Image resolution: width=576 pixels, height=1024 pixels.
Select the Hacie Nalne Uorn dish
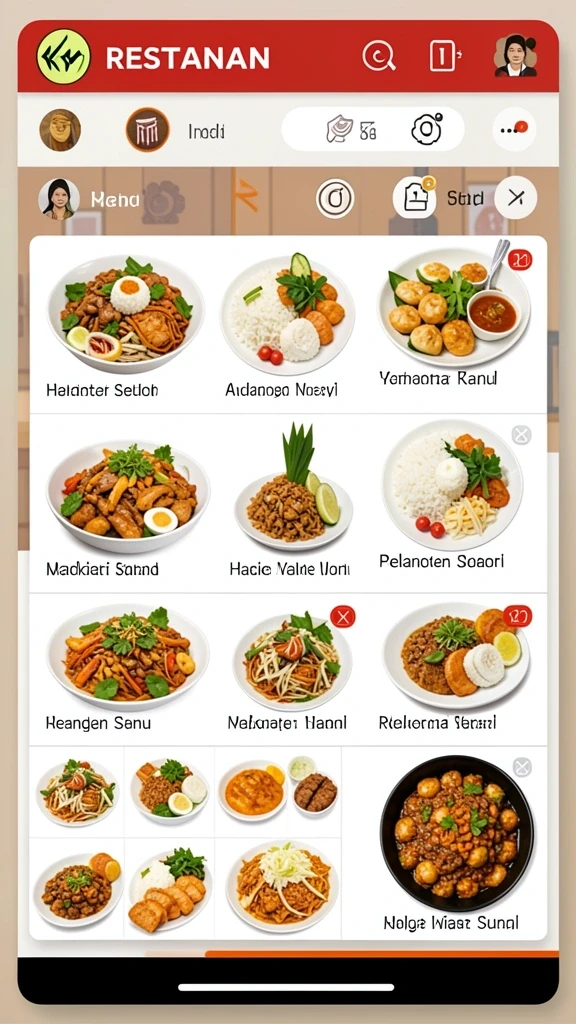(289, 504)
